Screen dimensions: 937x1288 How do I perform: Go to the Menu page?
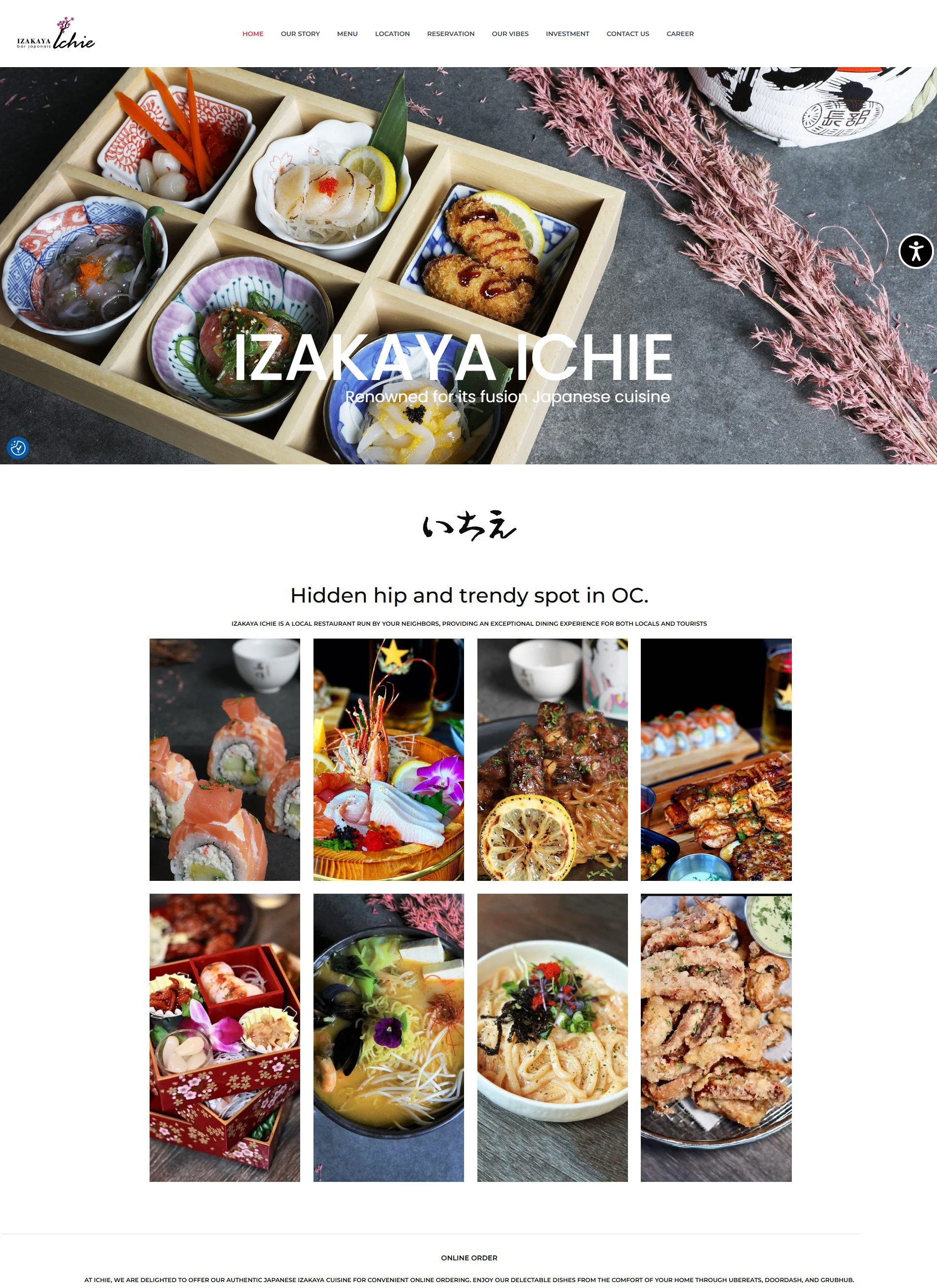[347, 34]
